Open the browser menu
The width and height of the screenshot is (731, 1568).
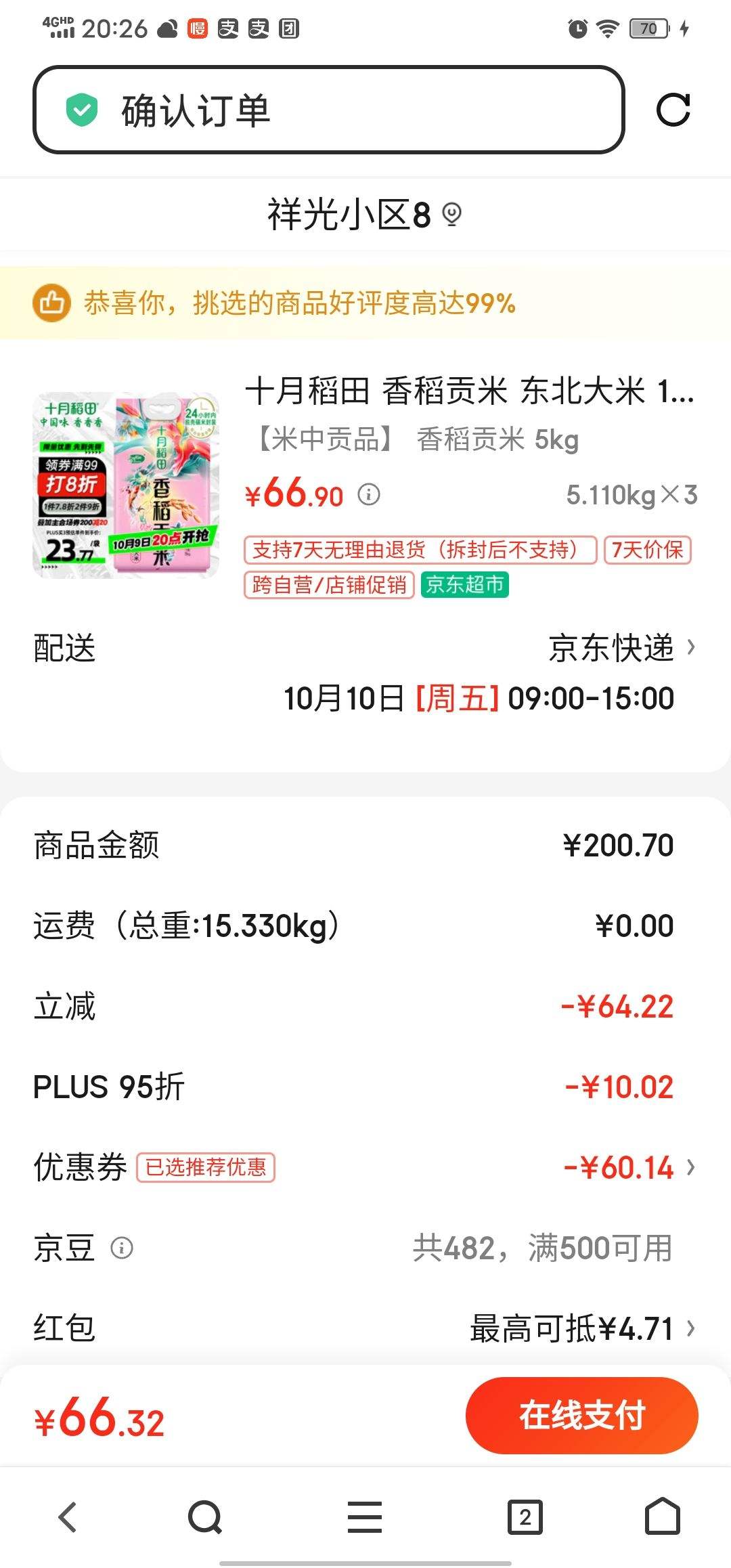point(365,1517)
